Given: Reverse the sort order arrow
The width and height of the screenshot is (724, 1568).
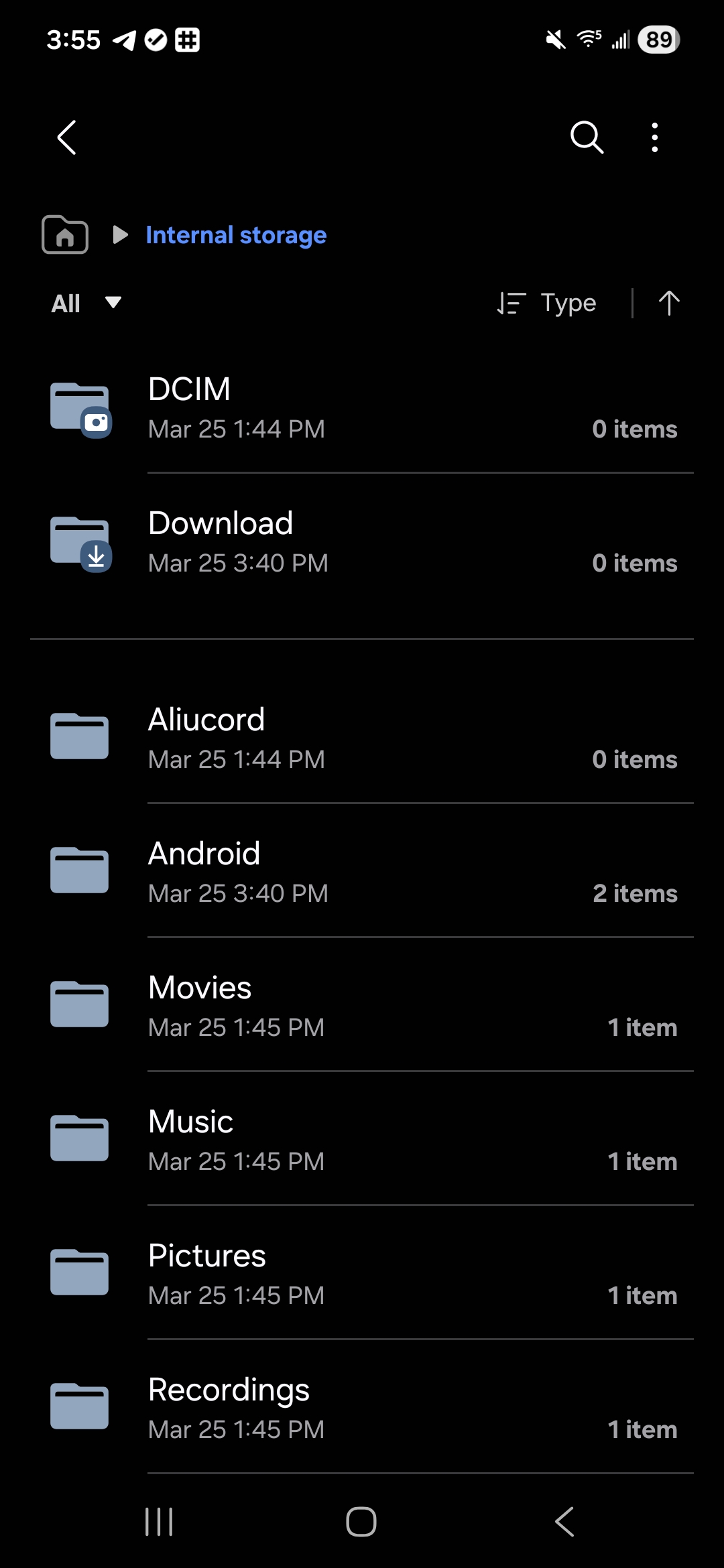Looking at the screenshot, I should click(668, 304).
